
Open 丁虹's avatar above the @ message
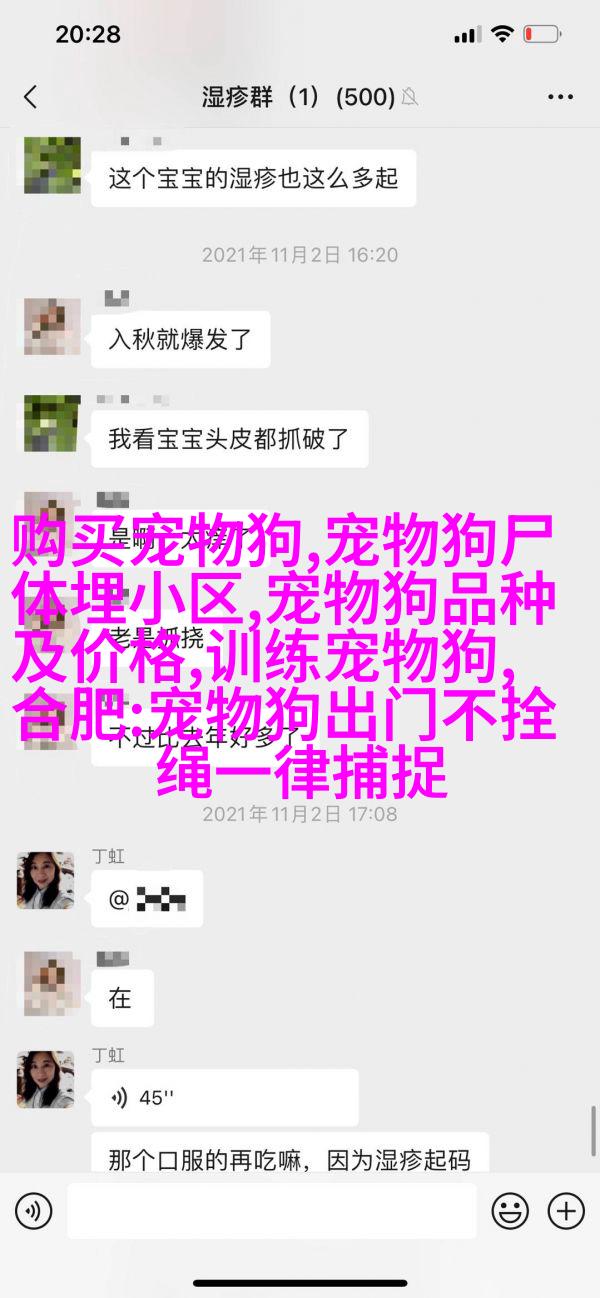tap(46, 880)
